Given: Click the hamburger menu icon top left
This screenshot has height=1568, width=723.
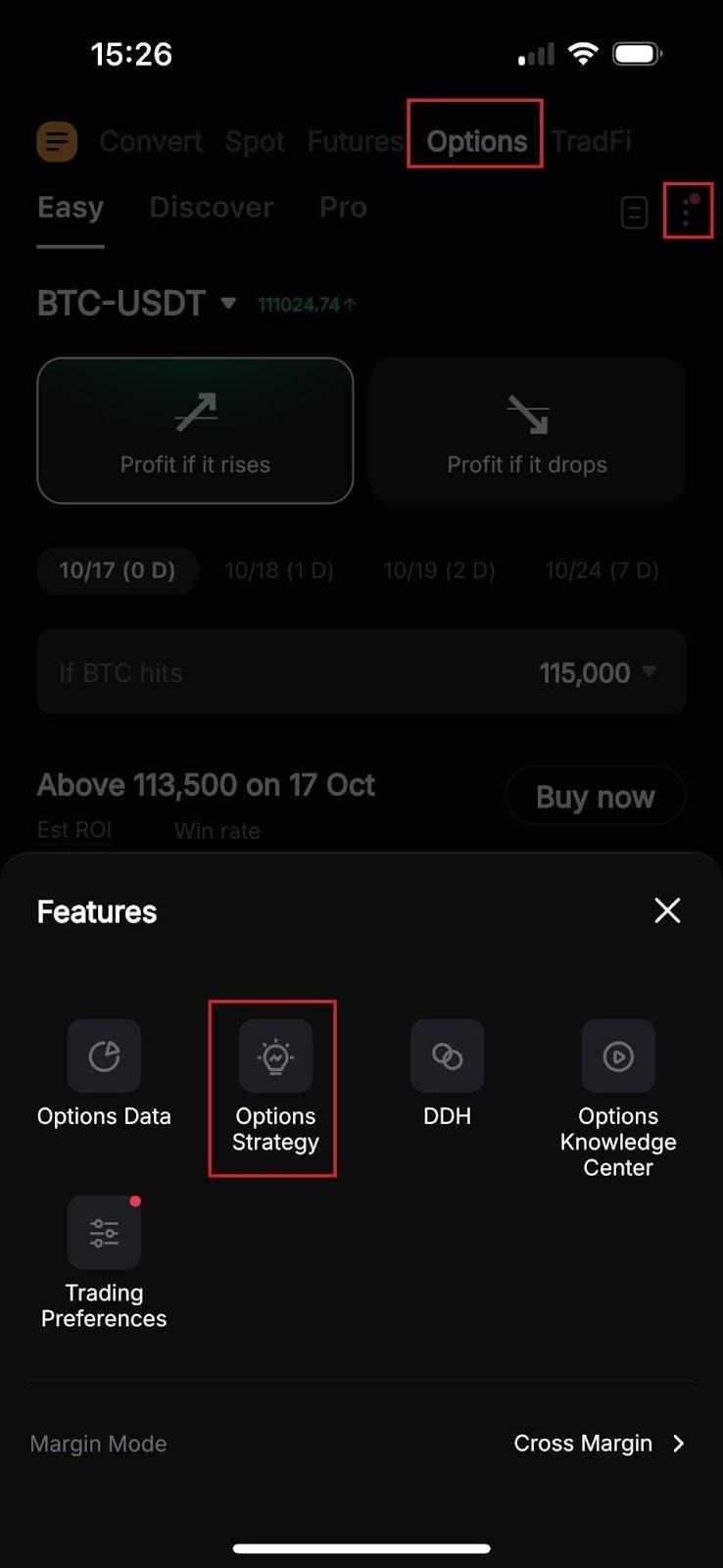Looking at the screenshot, I should coord(56,141).
